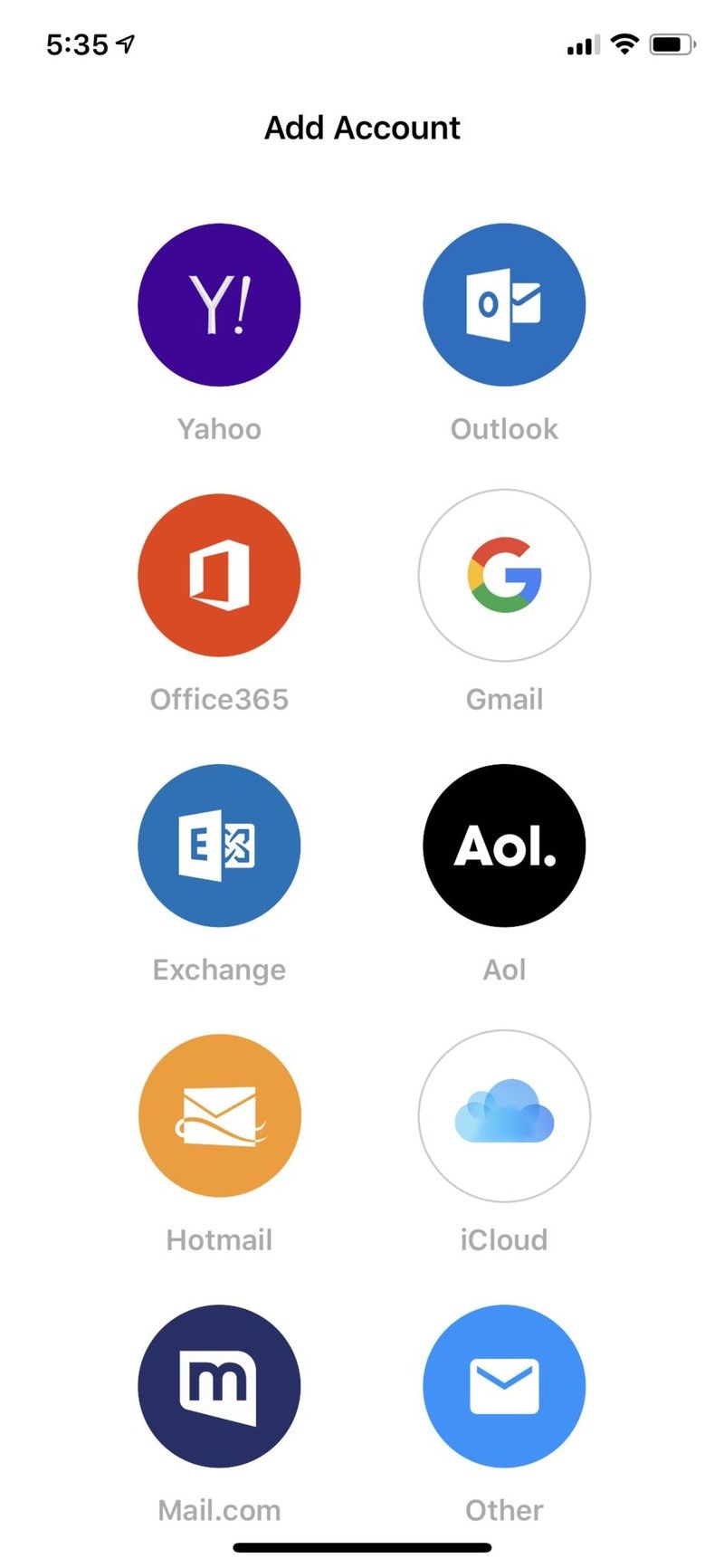Open the Other email provider option

point(504,1386)
